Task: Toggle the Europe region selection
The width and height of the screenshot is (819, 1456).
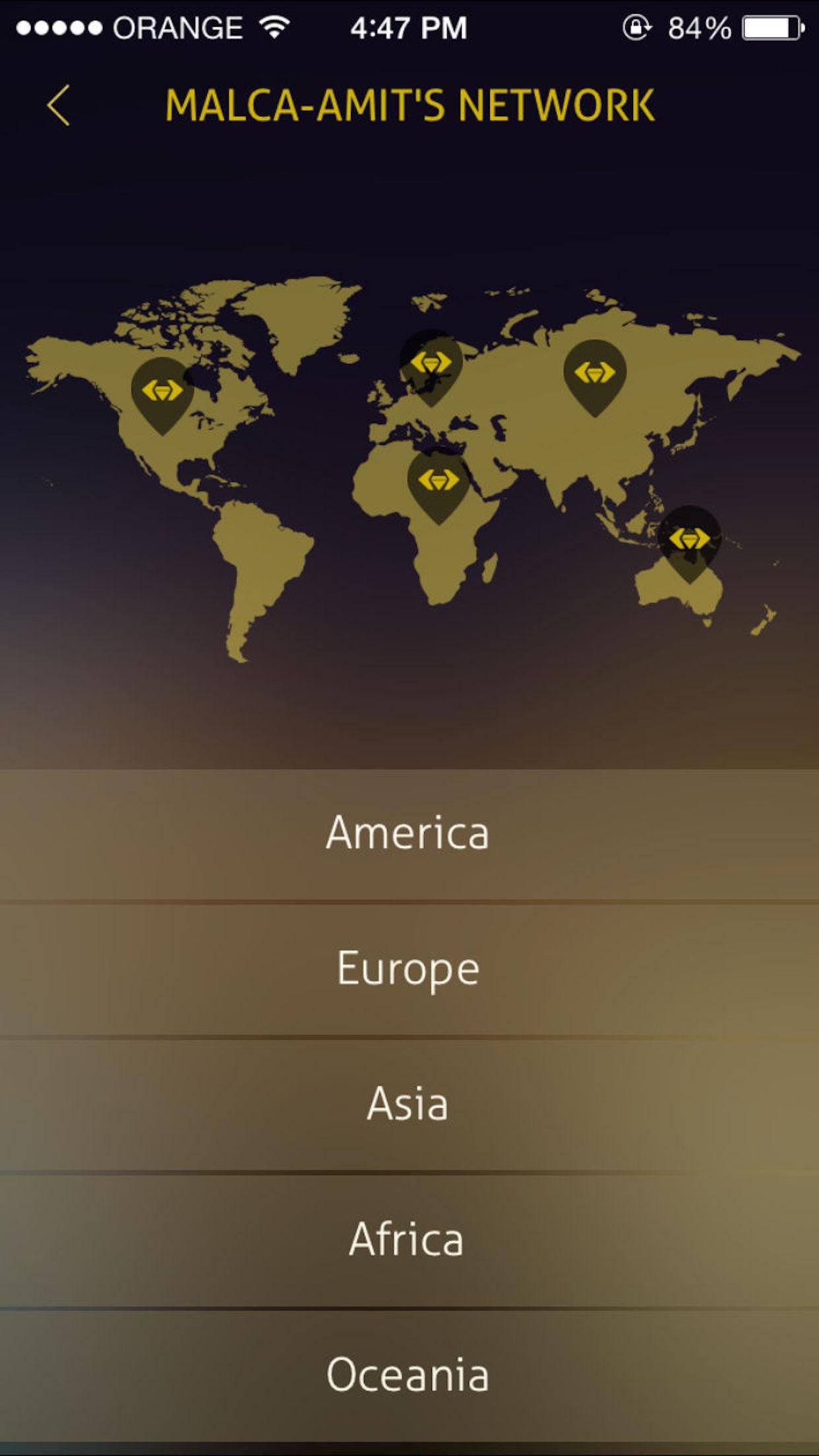Action: tap(409, 968)
